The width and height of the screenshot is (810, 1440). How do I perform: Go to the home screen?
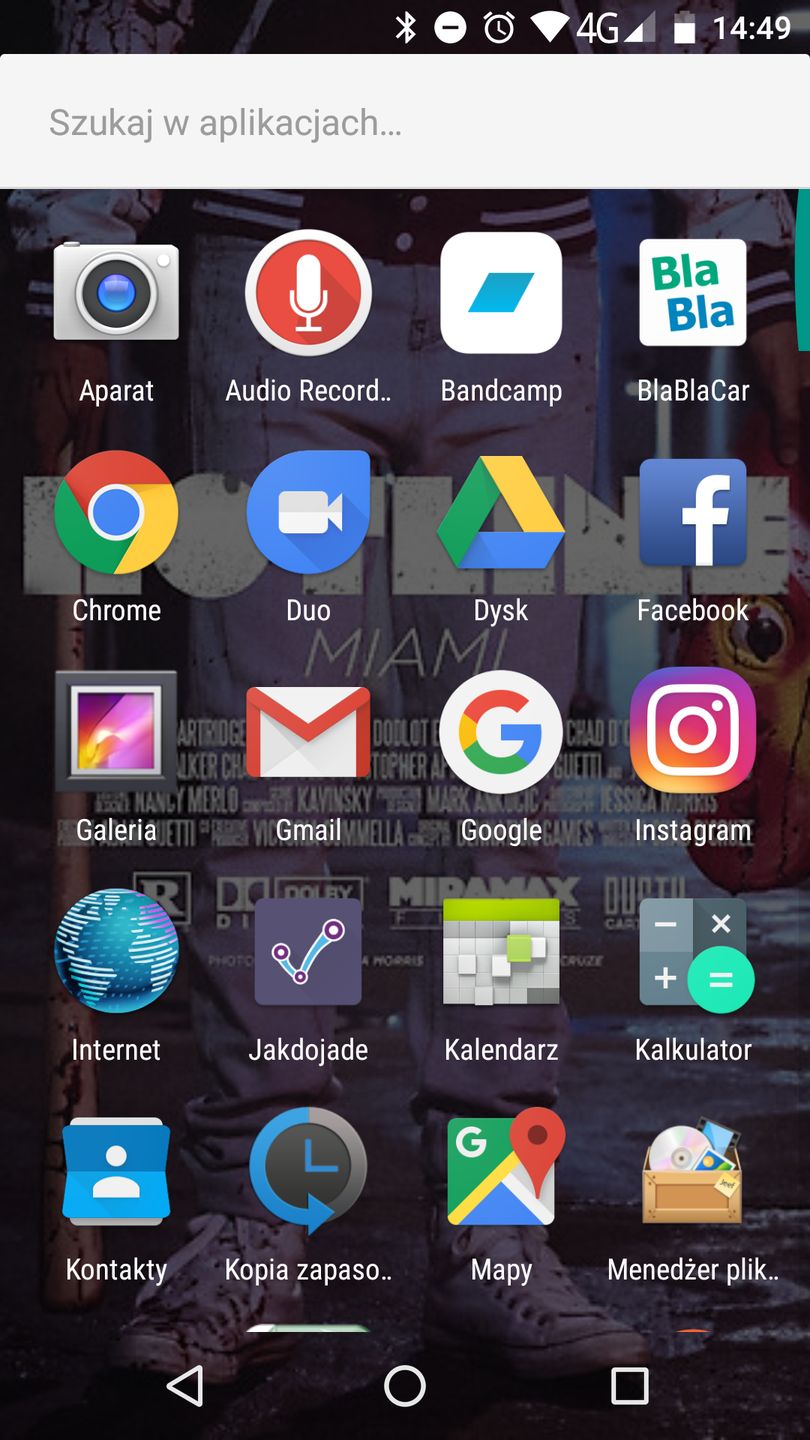405,1386
